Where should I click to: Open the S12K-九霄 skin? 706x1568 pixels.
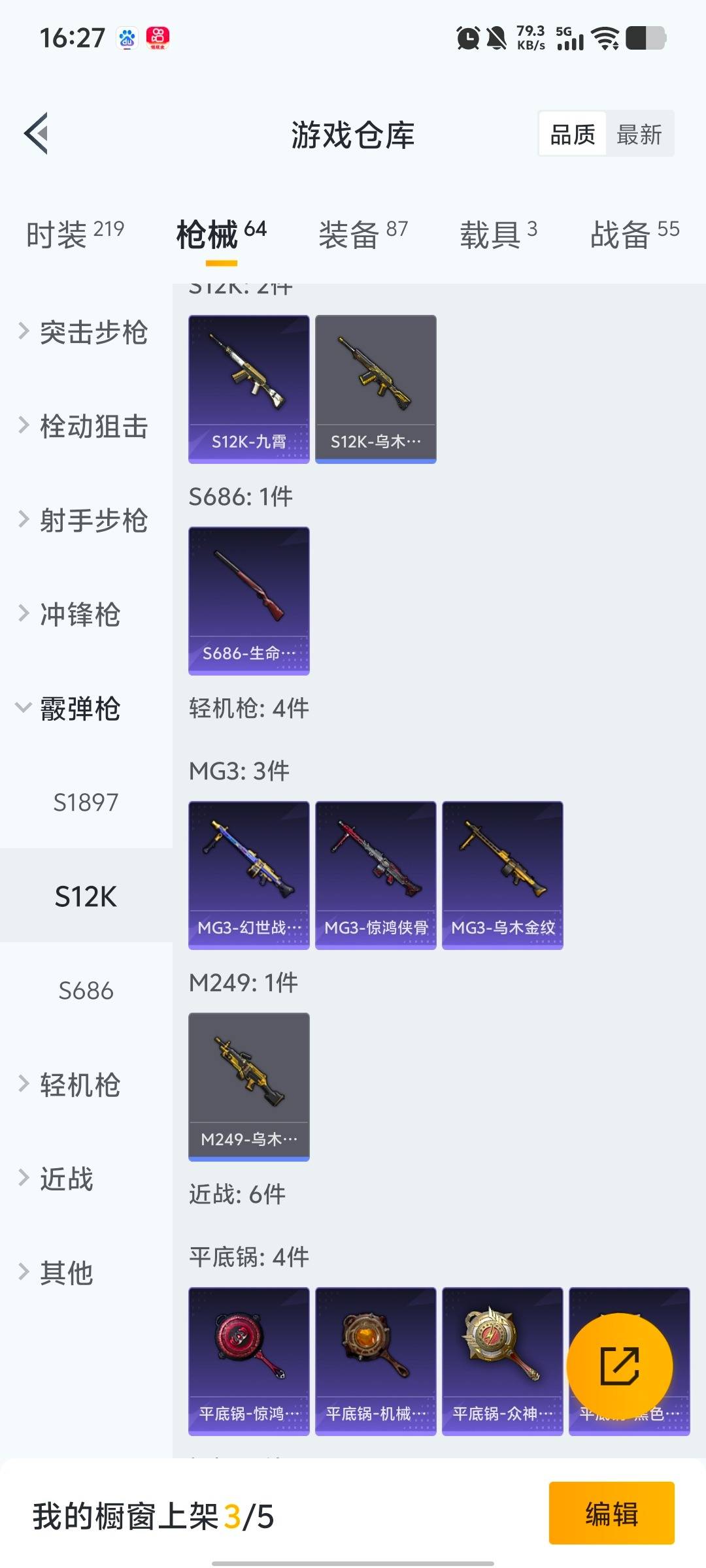click(248, 389)
